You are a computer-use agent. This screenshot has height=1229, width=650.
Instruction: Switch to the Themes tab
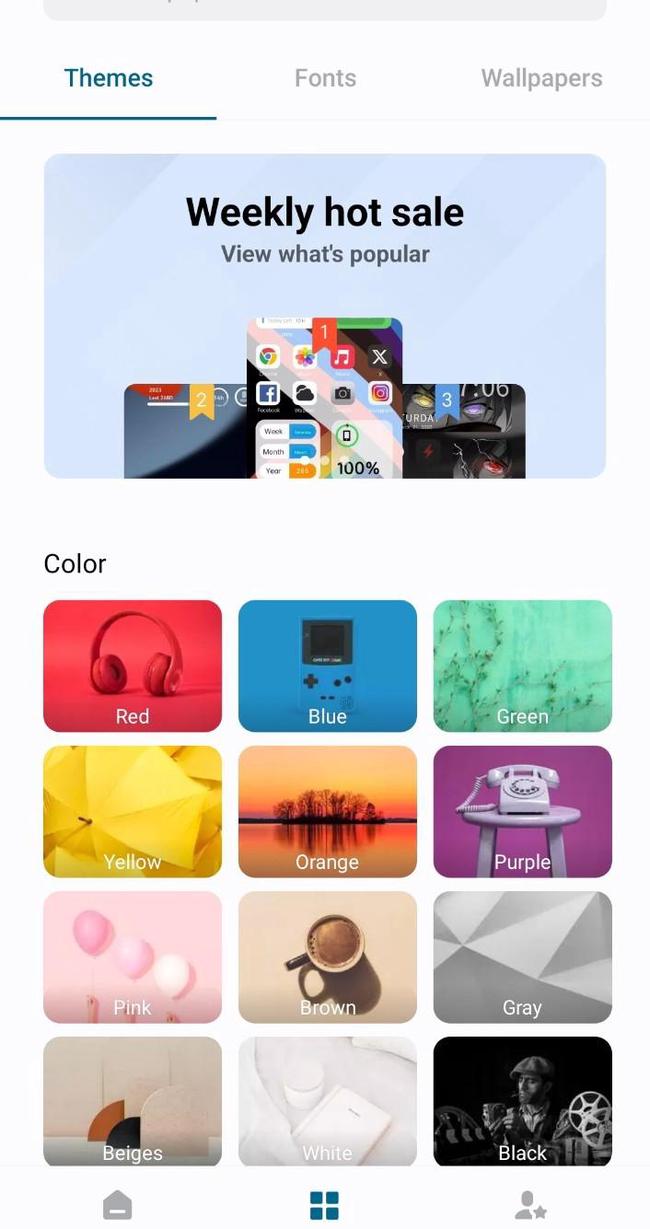pyautogui.click(x=108, y=78)
